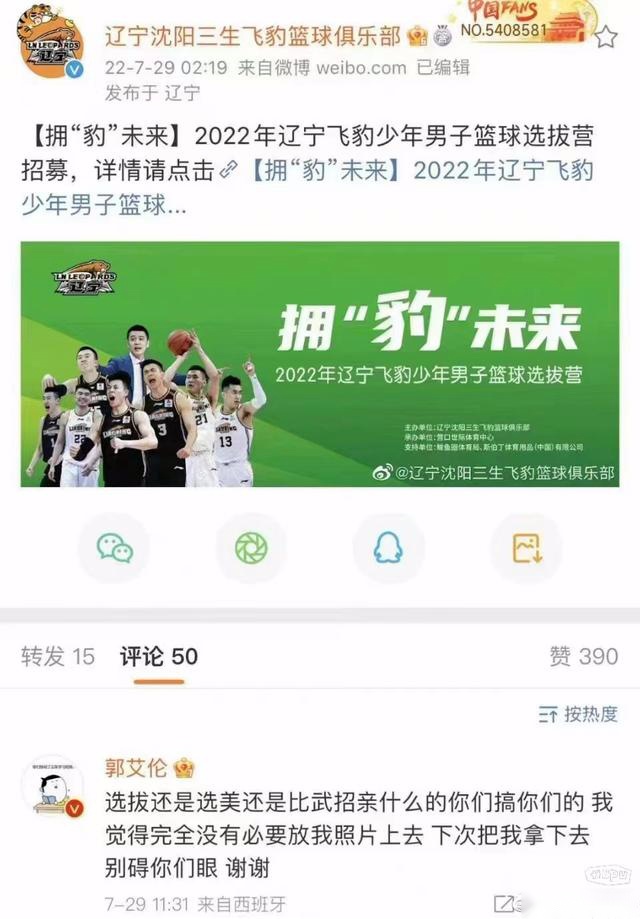Screen dimensions: 640x919
Task: Change comment sorting with 按热度
Action: (x=578, y=714)
